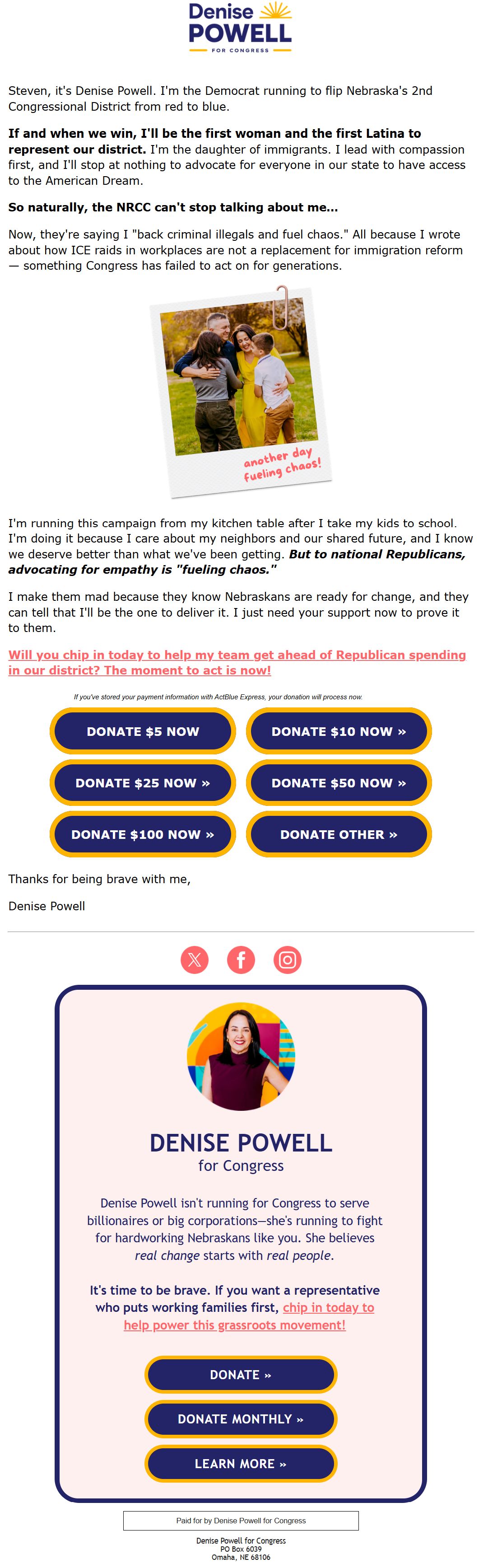Choose the DONATE $25 NOW option
The image size is (488, 1568).
coord(142,783)
